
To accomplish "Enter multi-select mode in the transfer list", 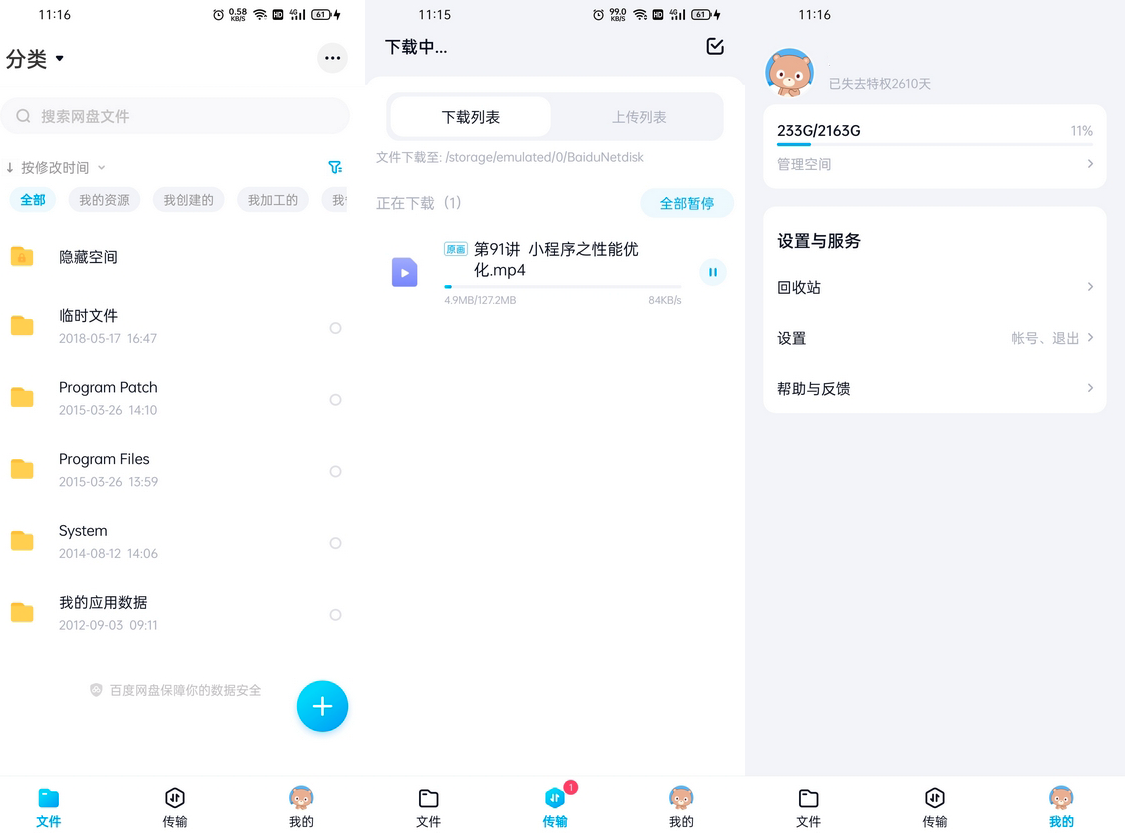I will [715, 47].
